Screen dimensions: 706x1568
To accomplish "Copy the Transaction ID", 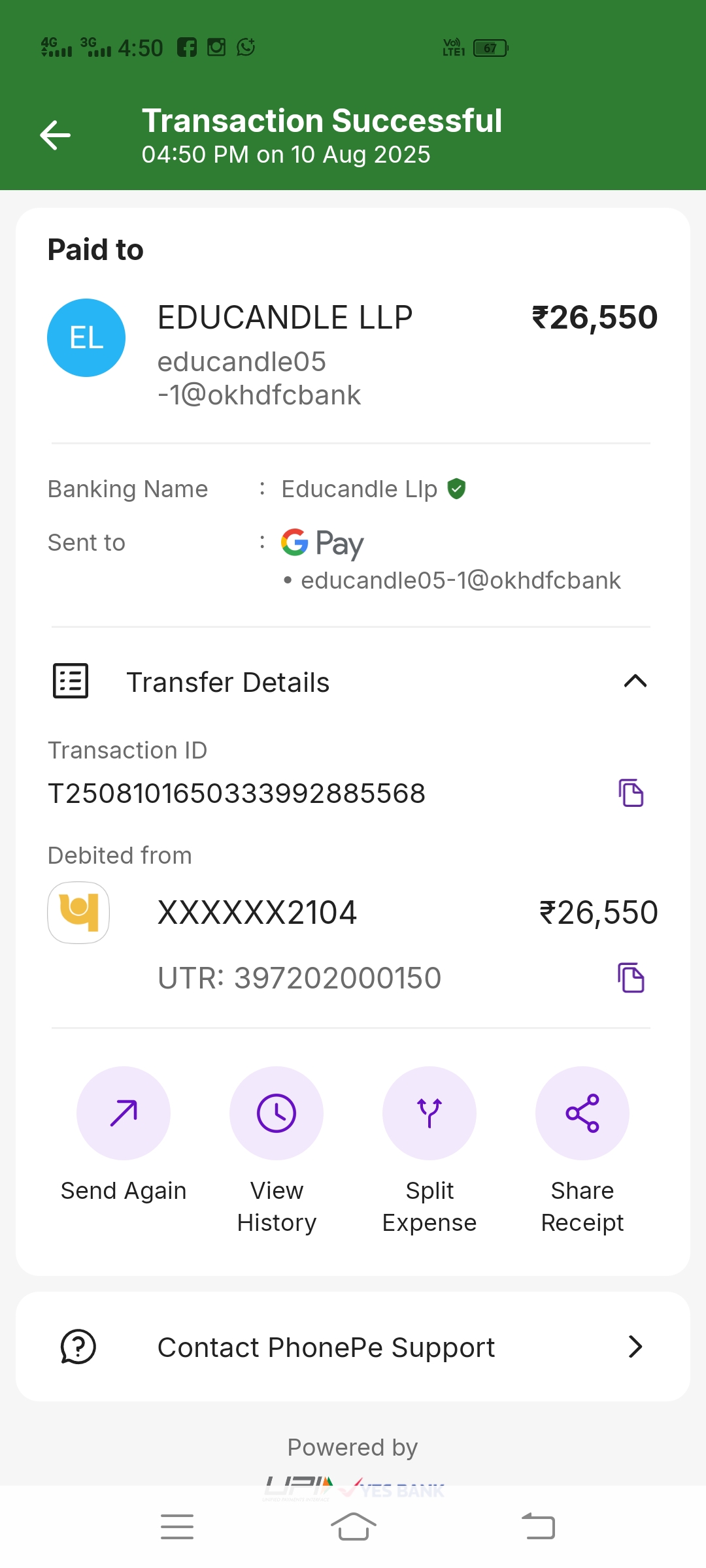I will (631, 793).
